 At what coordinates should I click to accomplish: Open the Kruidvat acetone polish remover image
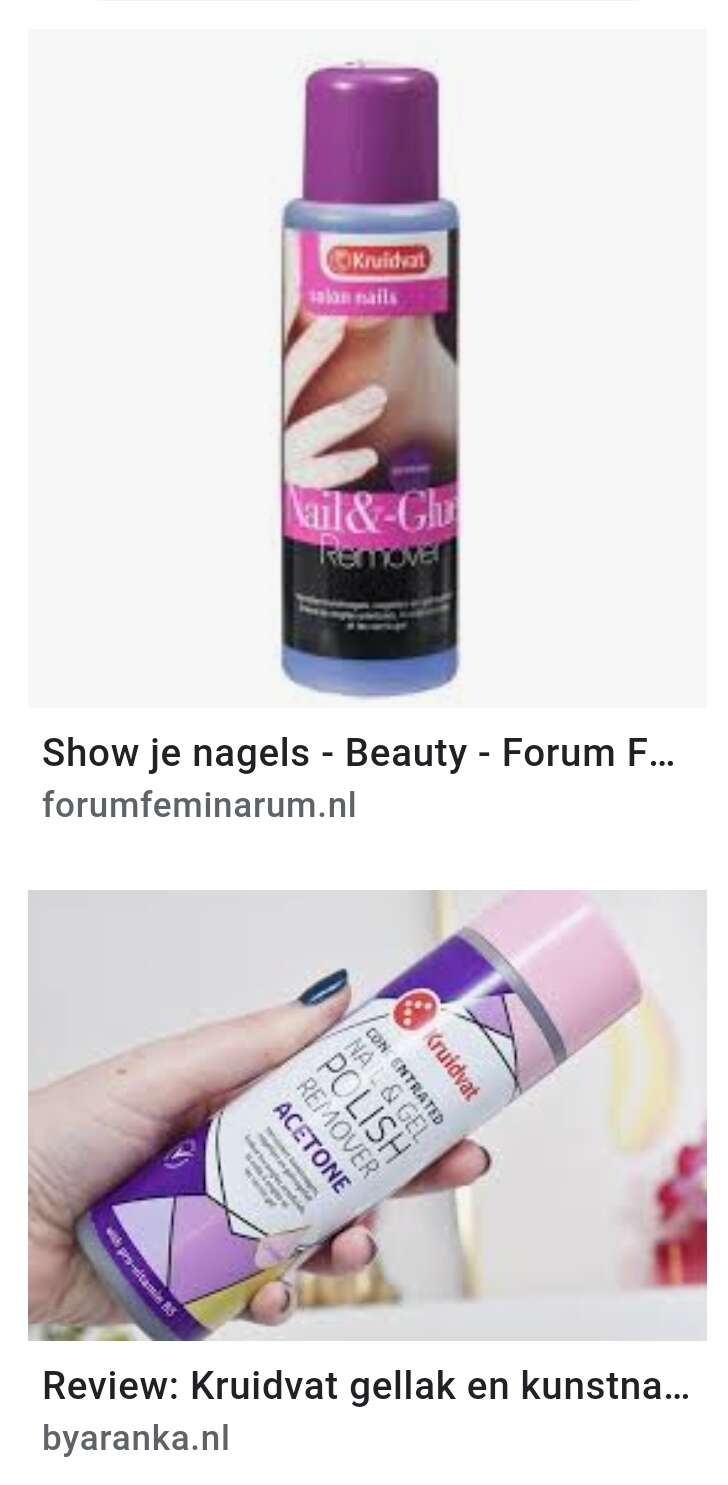367,1115
